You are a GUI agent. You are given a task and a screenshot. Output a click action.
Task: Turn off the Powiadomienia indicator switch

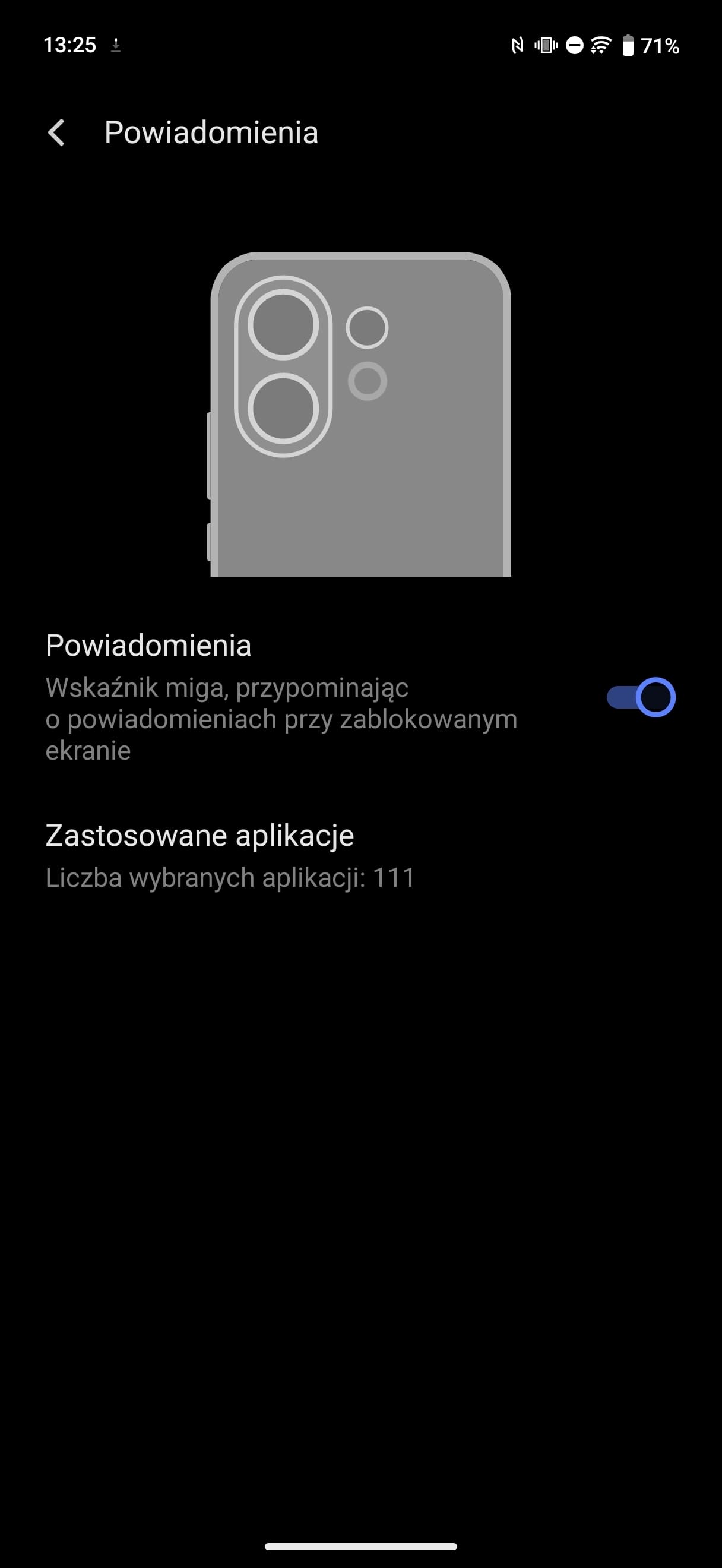click(641, 697)
